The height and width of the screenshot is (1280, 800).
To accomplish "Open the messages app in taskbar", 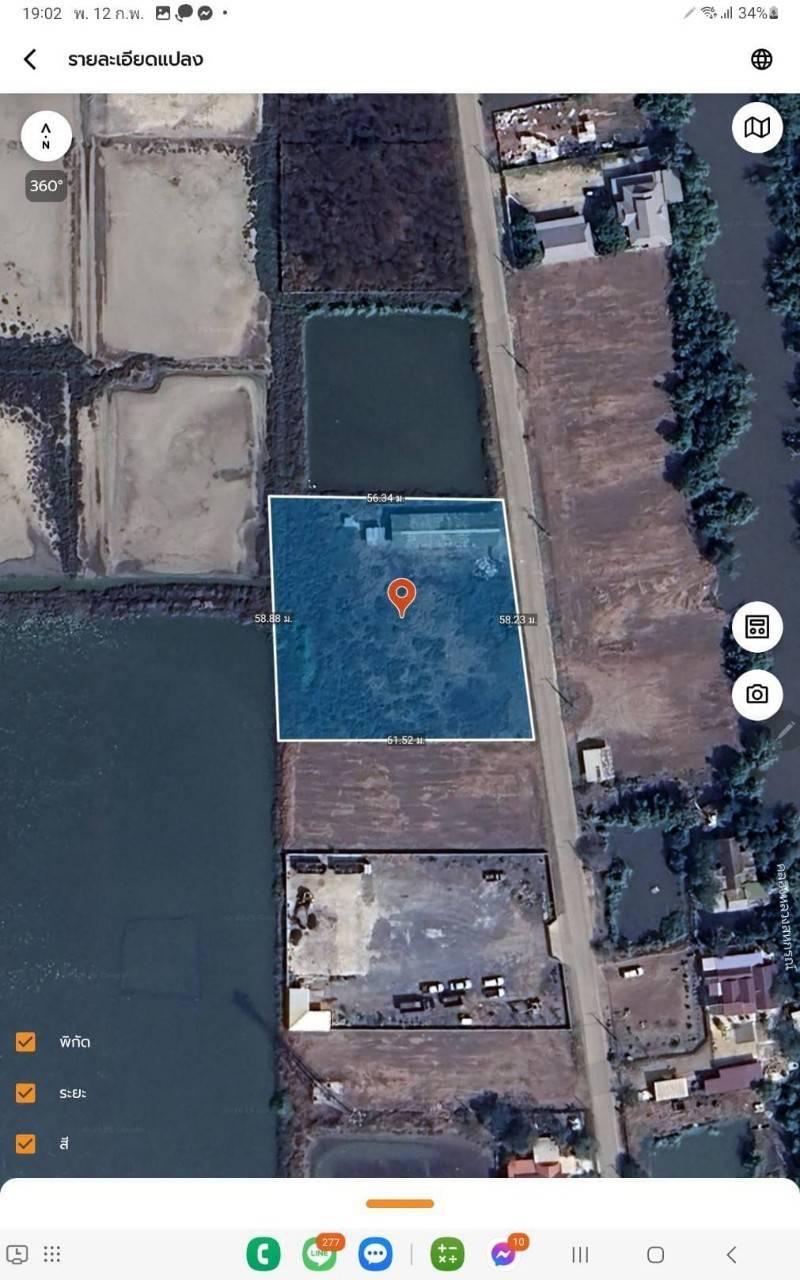I will point(376,1254).
